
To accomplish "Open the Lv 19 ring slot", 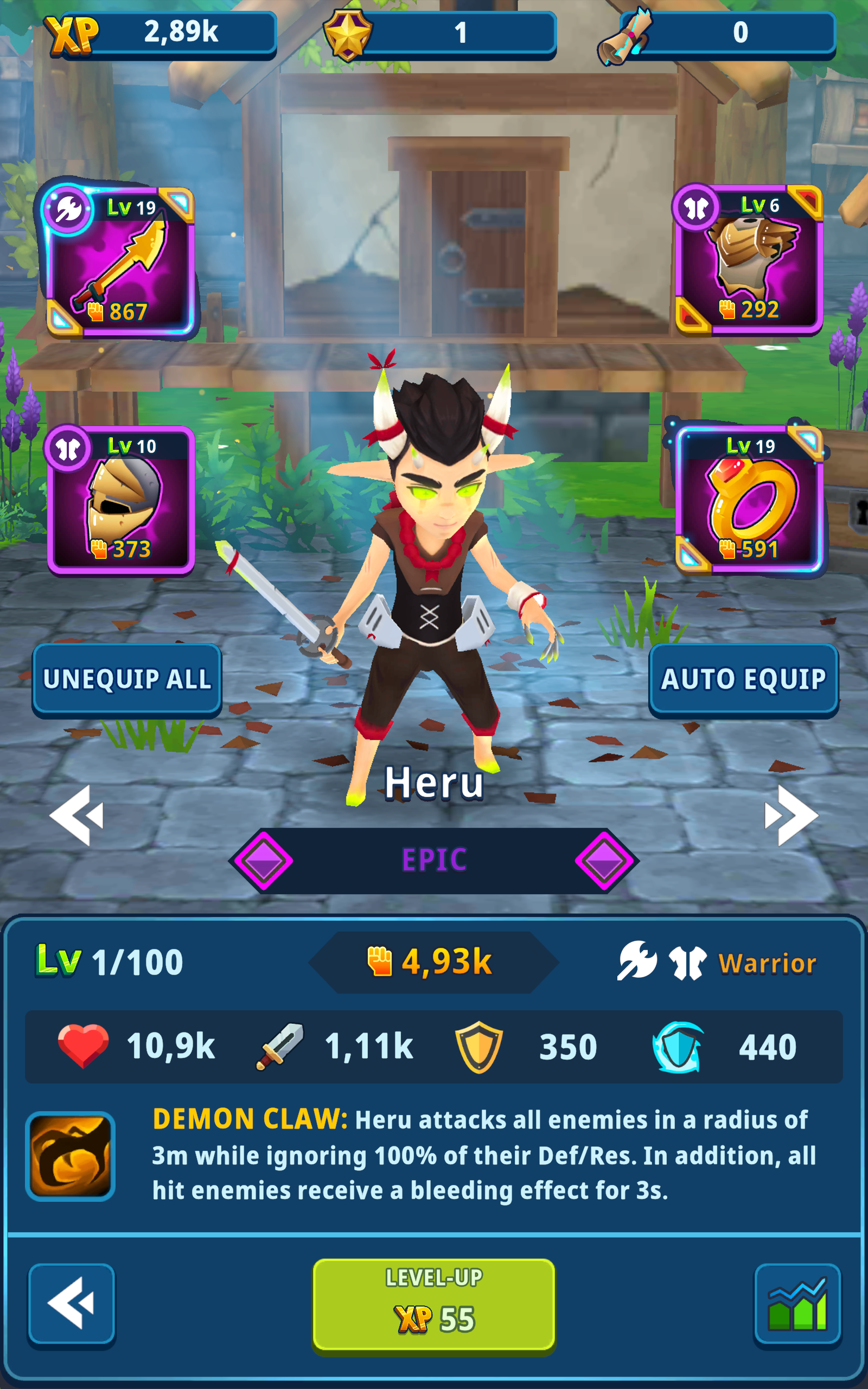I will pyautogui.click(x=750, y=500).
